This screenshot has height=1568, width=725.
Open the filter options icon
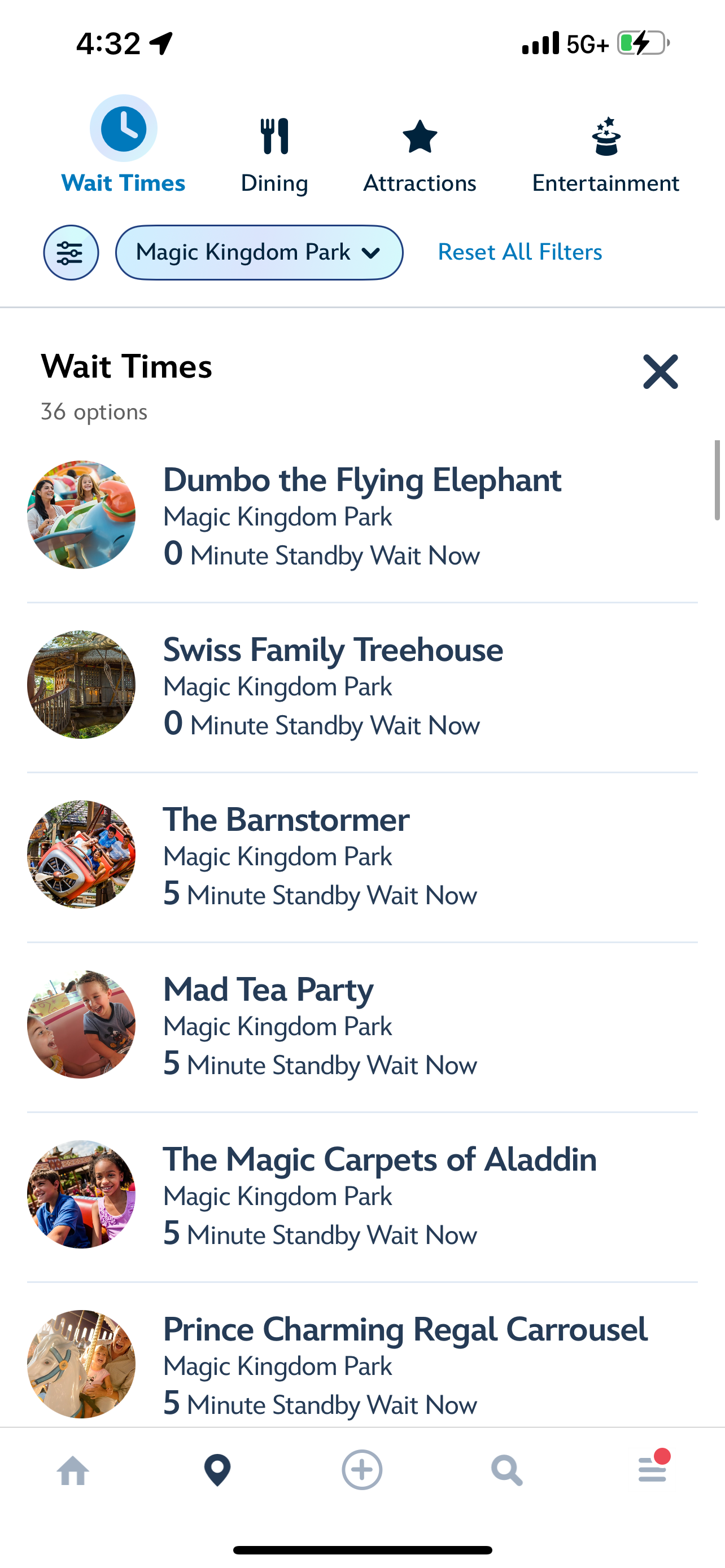[71, 253]
